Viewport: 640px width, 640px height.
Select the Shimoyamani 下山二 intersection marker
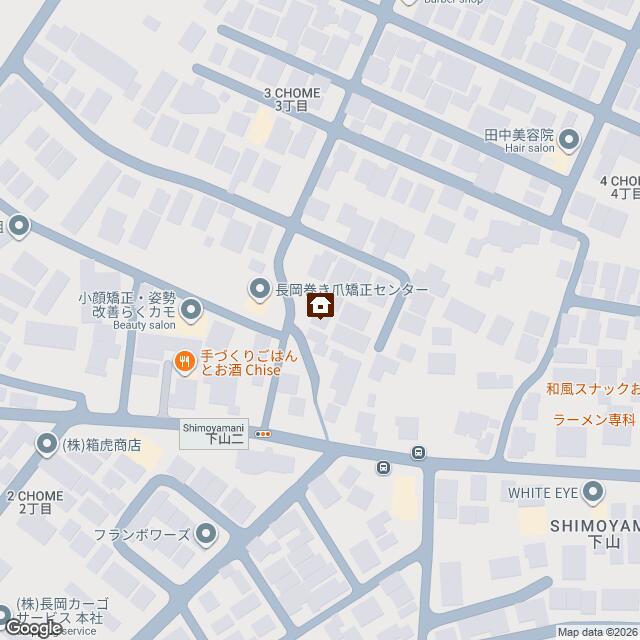(x=263, y=433)
